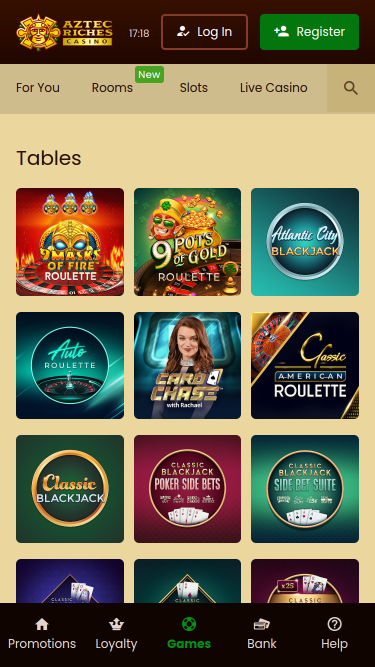Go to the Live Casino tab
This screenshot has width=375, height=667.
pyautogui.click(x=273, y=88)
